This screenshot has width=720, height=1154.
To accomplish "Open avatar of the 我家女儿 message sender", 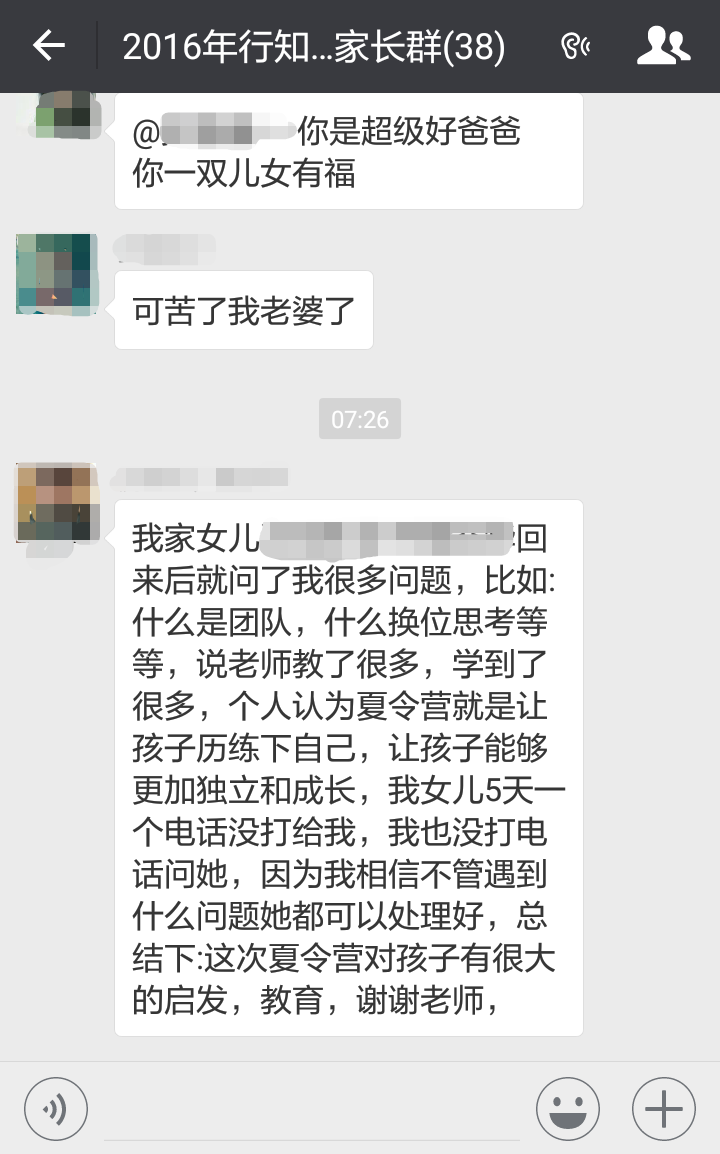I will pos(57,503).
